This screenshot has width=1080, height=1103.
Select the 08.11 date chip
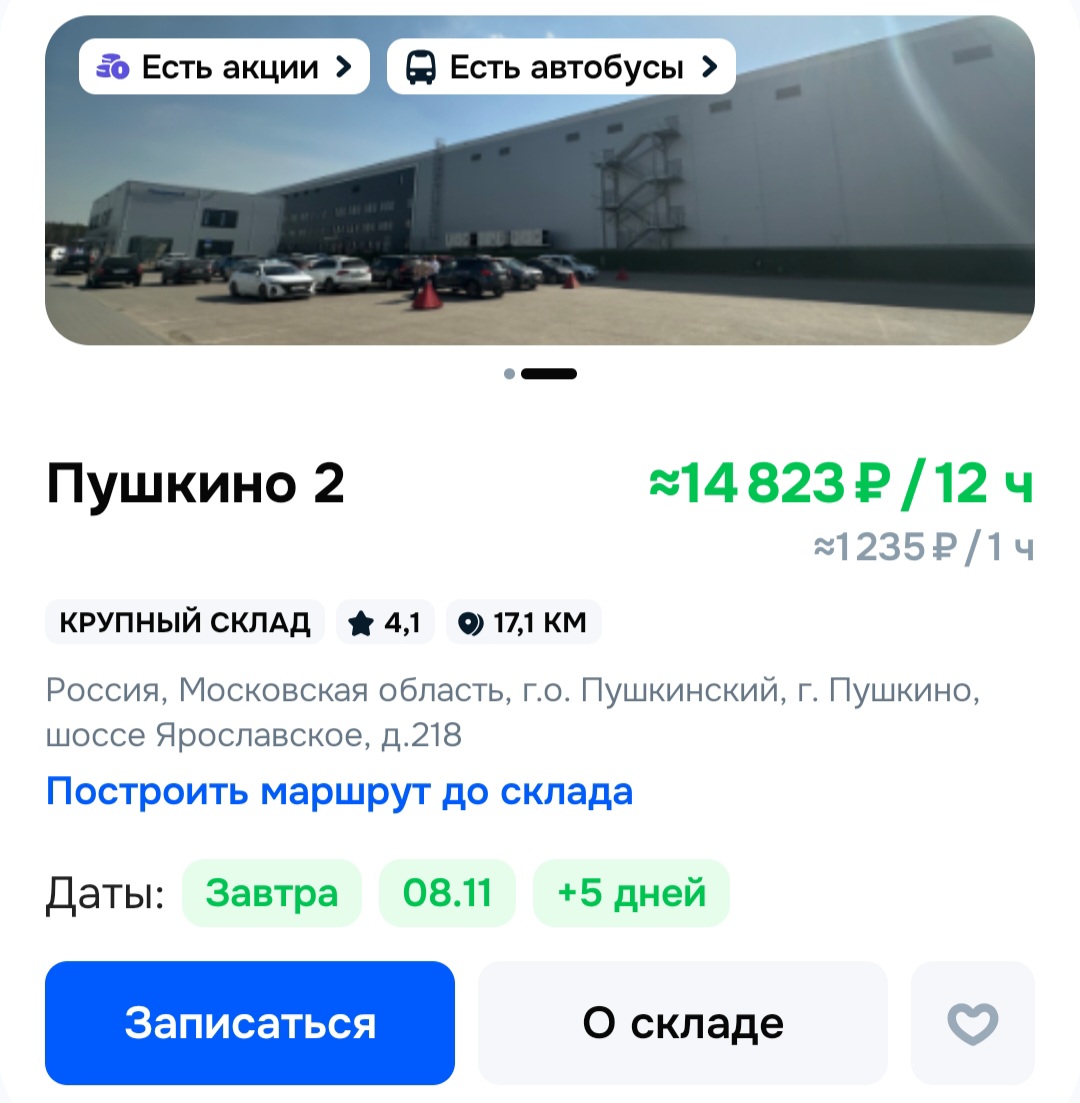pos(447,893)
